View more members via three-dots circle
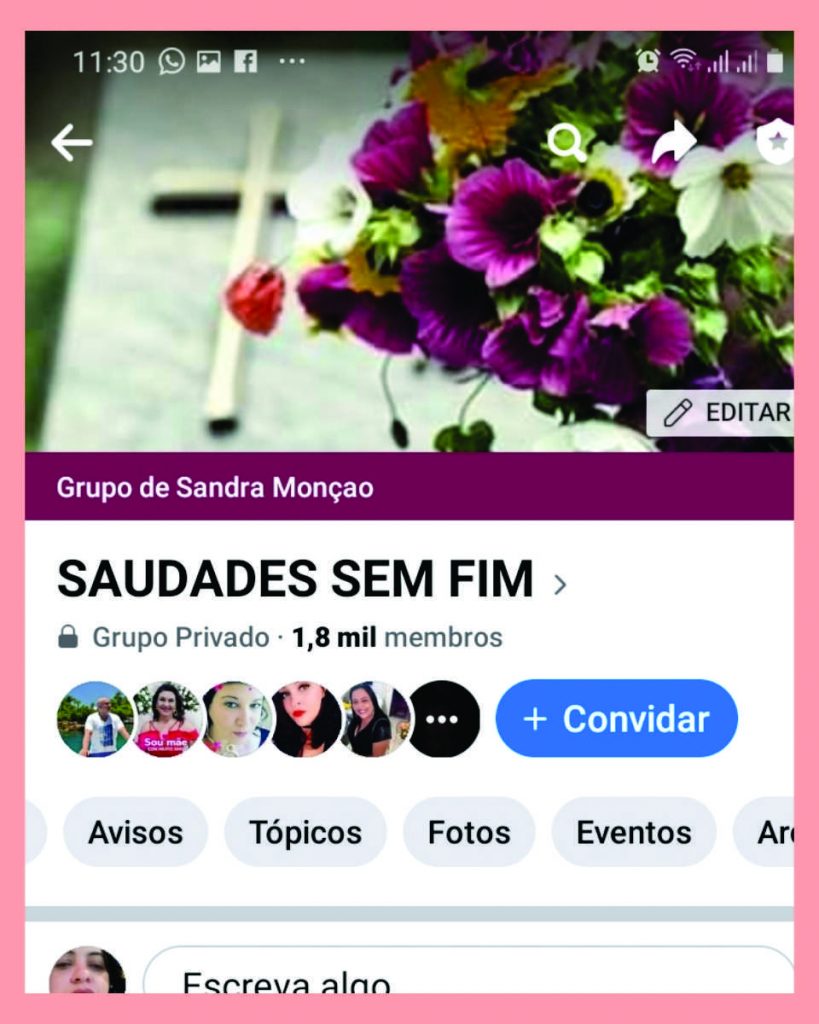Screen dimensions: 819x1024 pos(443,719)
